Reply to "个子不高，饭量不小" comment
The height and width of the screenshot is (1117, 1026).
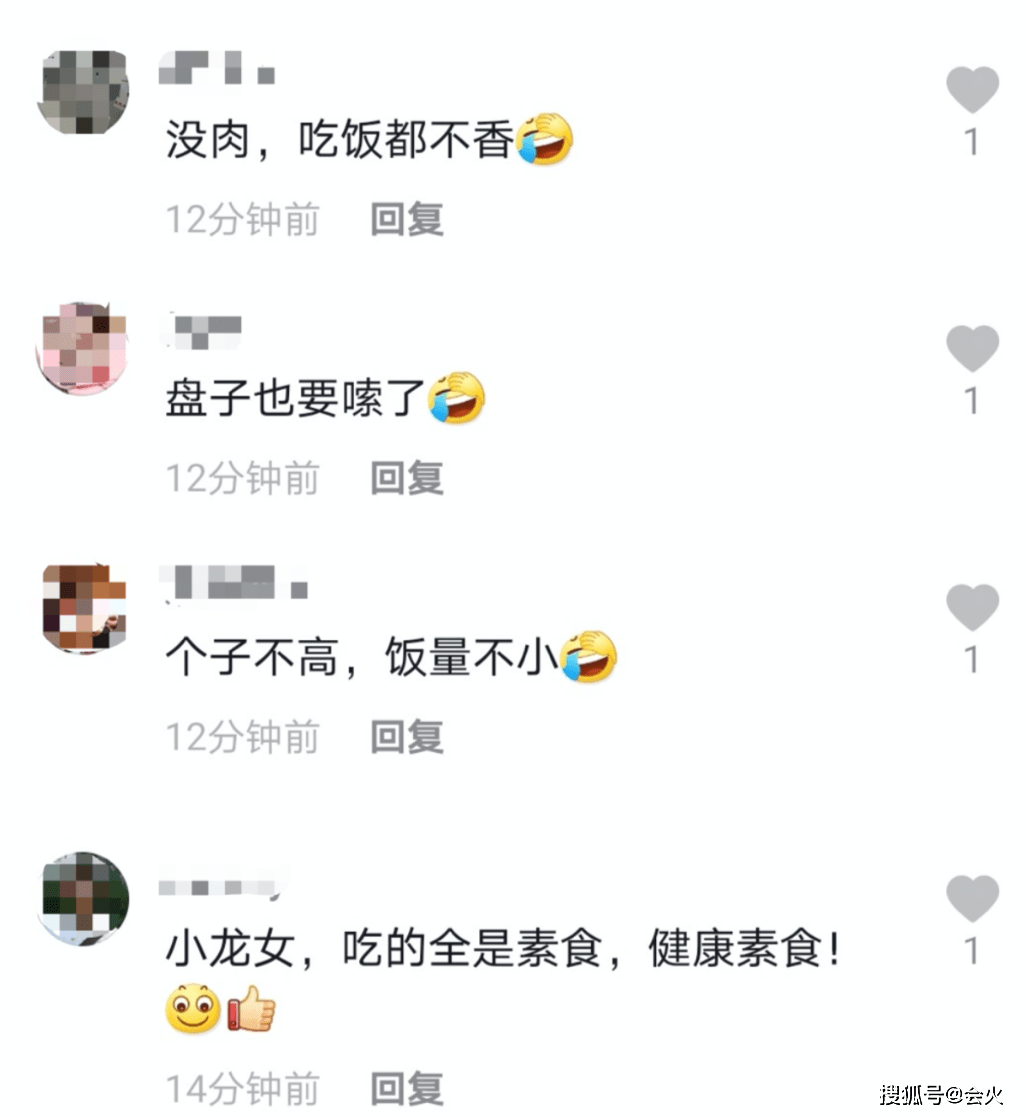point(407,737)
